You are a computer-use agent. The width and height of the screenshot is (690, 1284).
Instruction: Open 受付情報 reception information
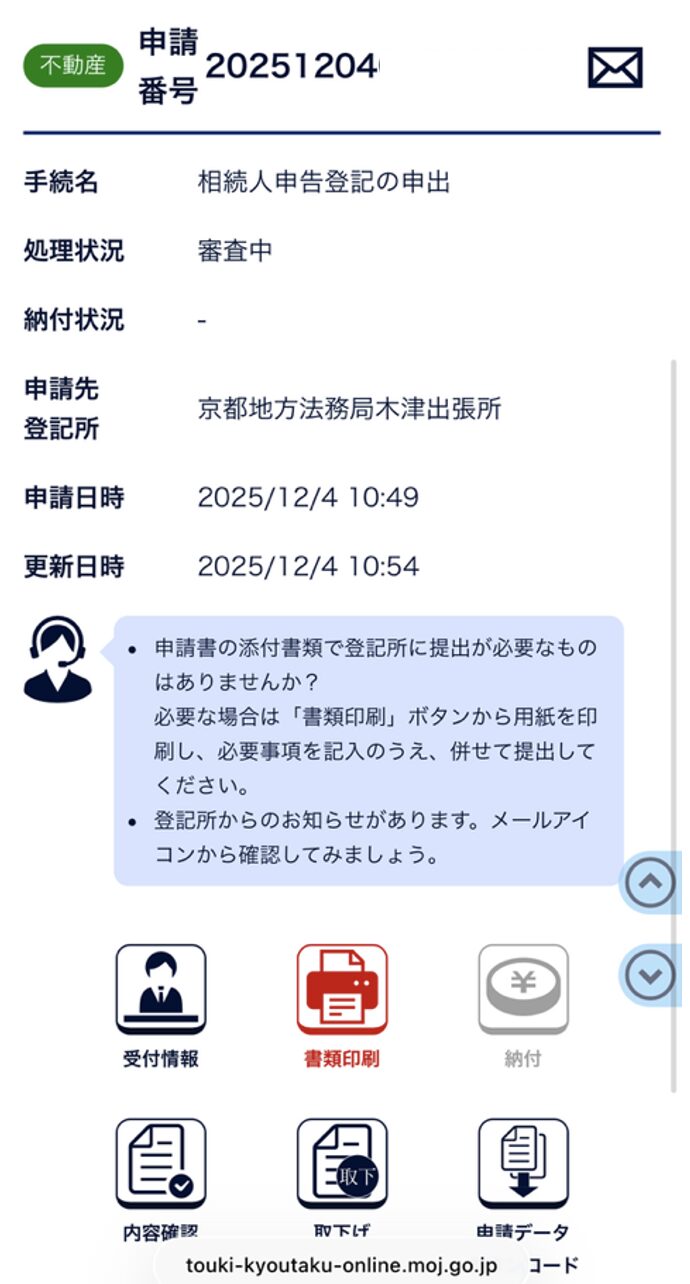coord(161,990)
